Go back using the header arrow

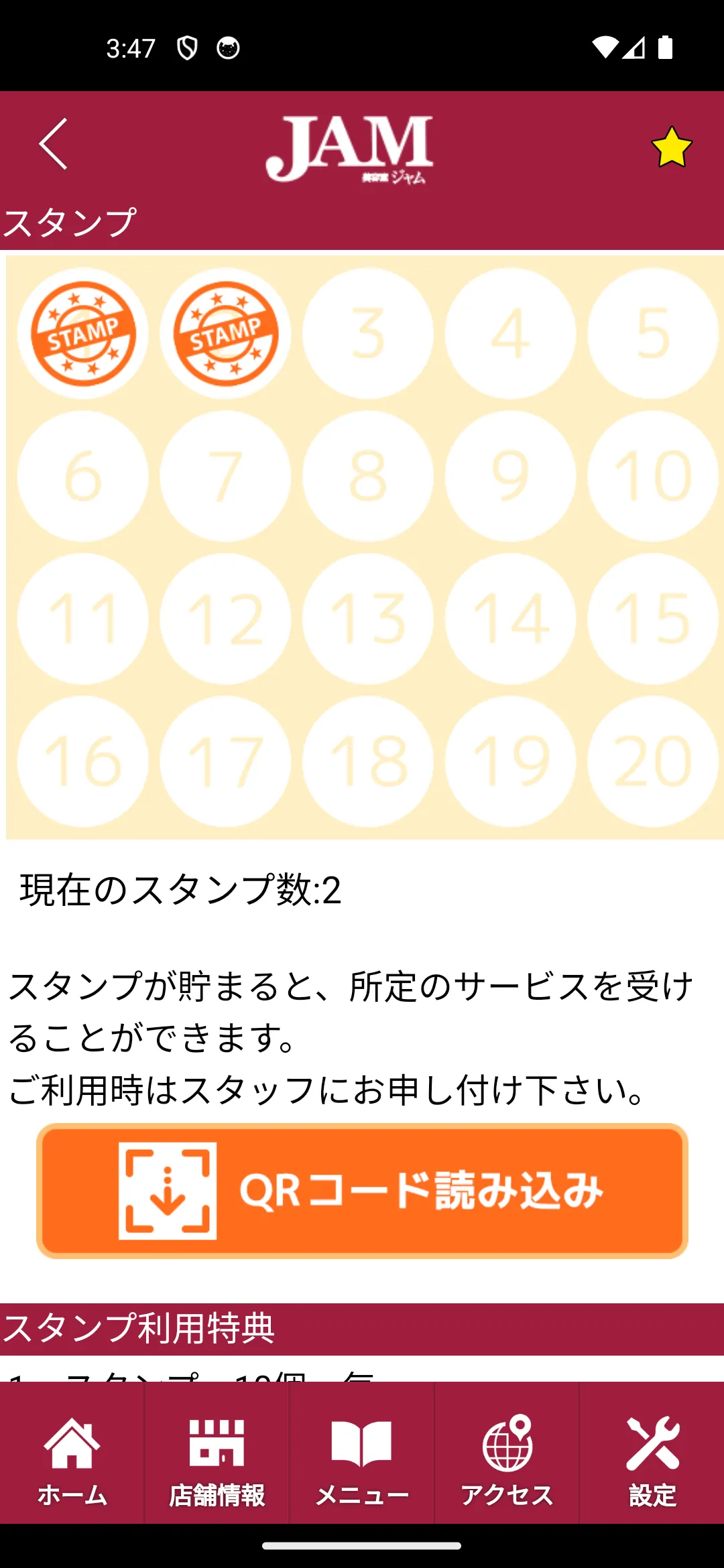tap(54, 144)
